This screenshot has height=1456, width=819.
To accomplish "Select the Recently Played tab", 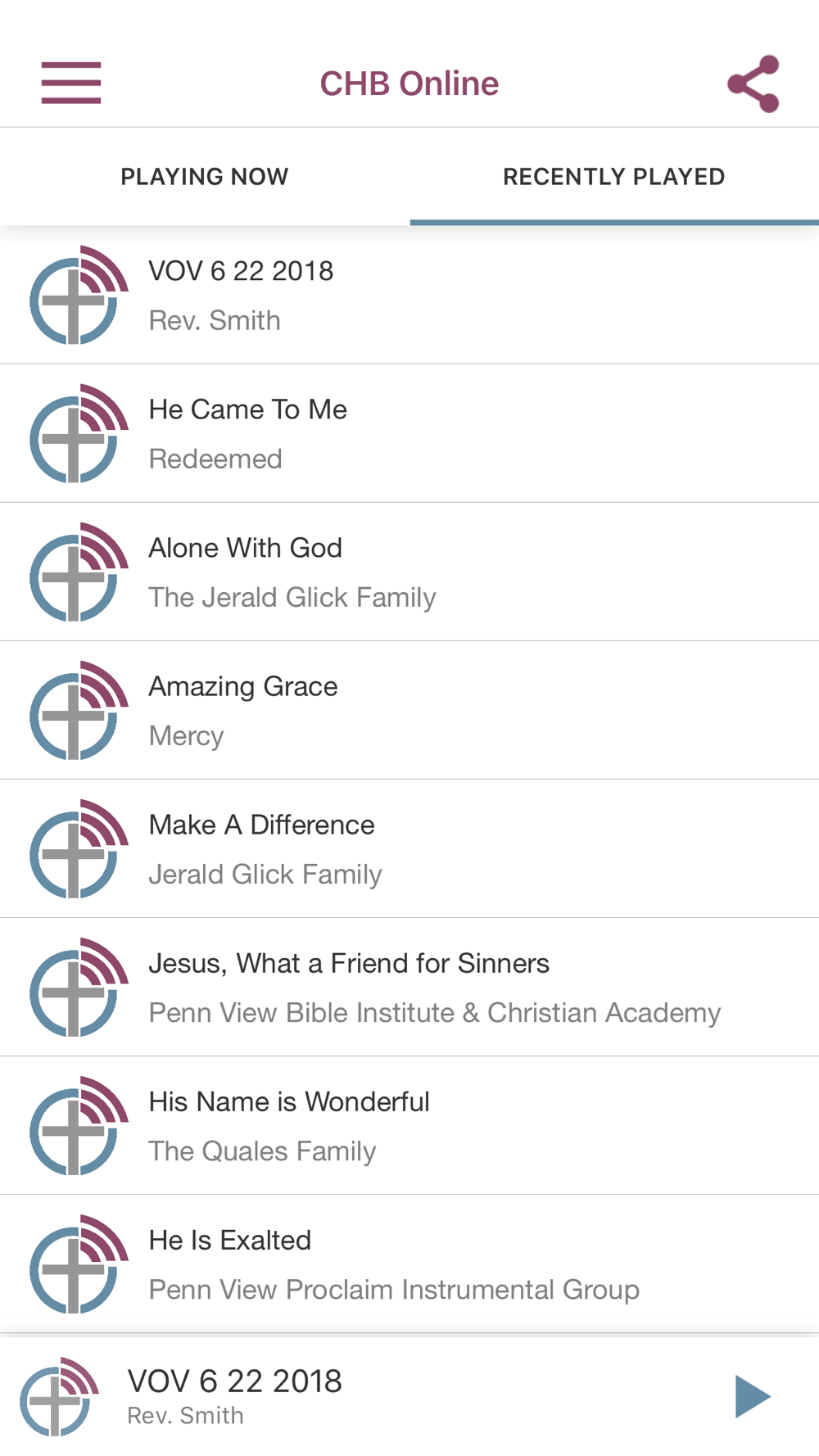I will pos(614,176).
